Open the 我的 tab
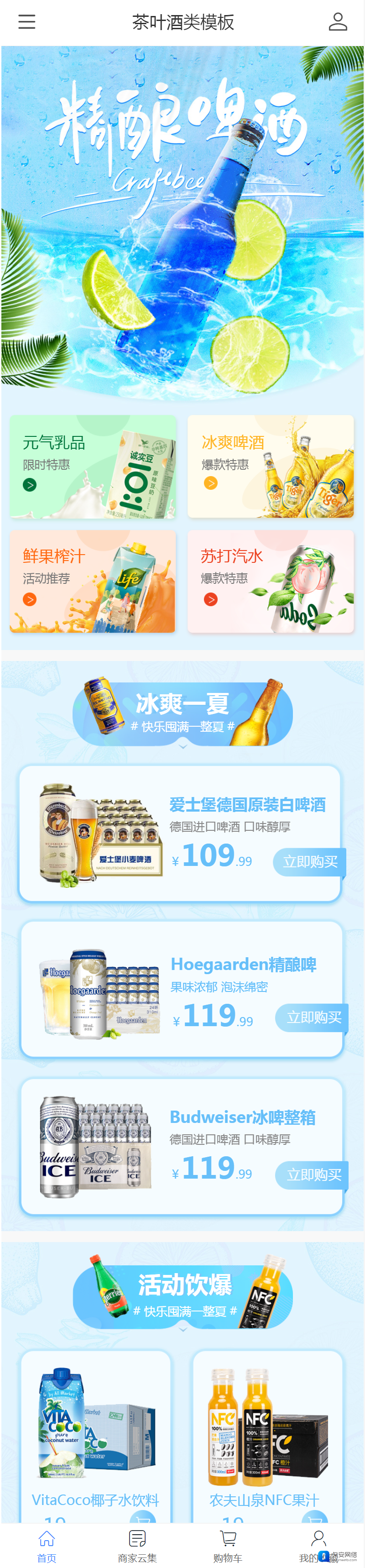 click(x=317, y=1546)
